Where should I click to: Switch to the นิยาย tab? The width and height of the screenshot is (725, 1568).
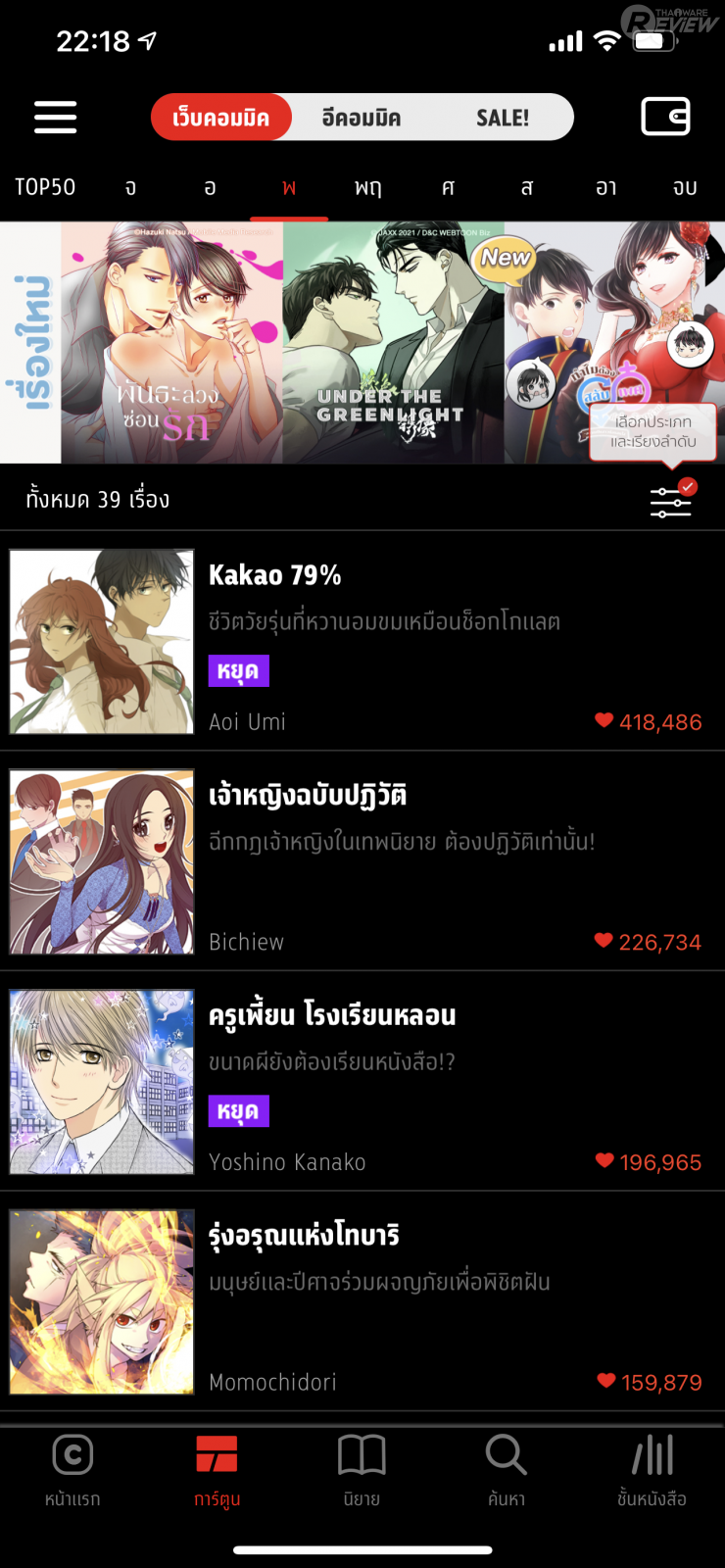click(362, 1470)
